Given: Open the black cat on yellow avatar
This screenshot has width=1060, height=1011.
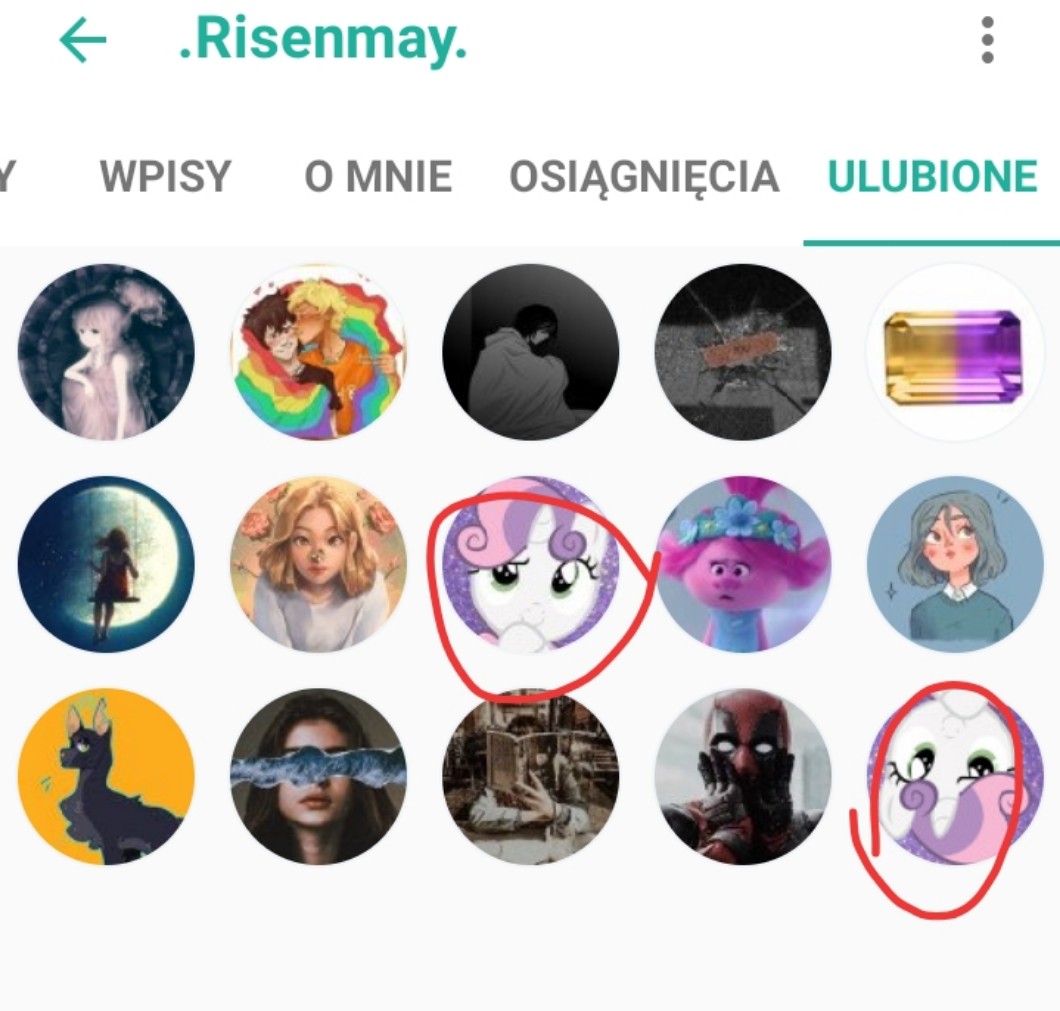Looking at the screenshot, I should (106, 777).
